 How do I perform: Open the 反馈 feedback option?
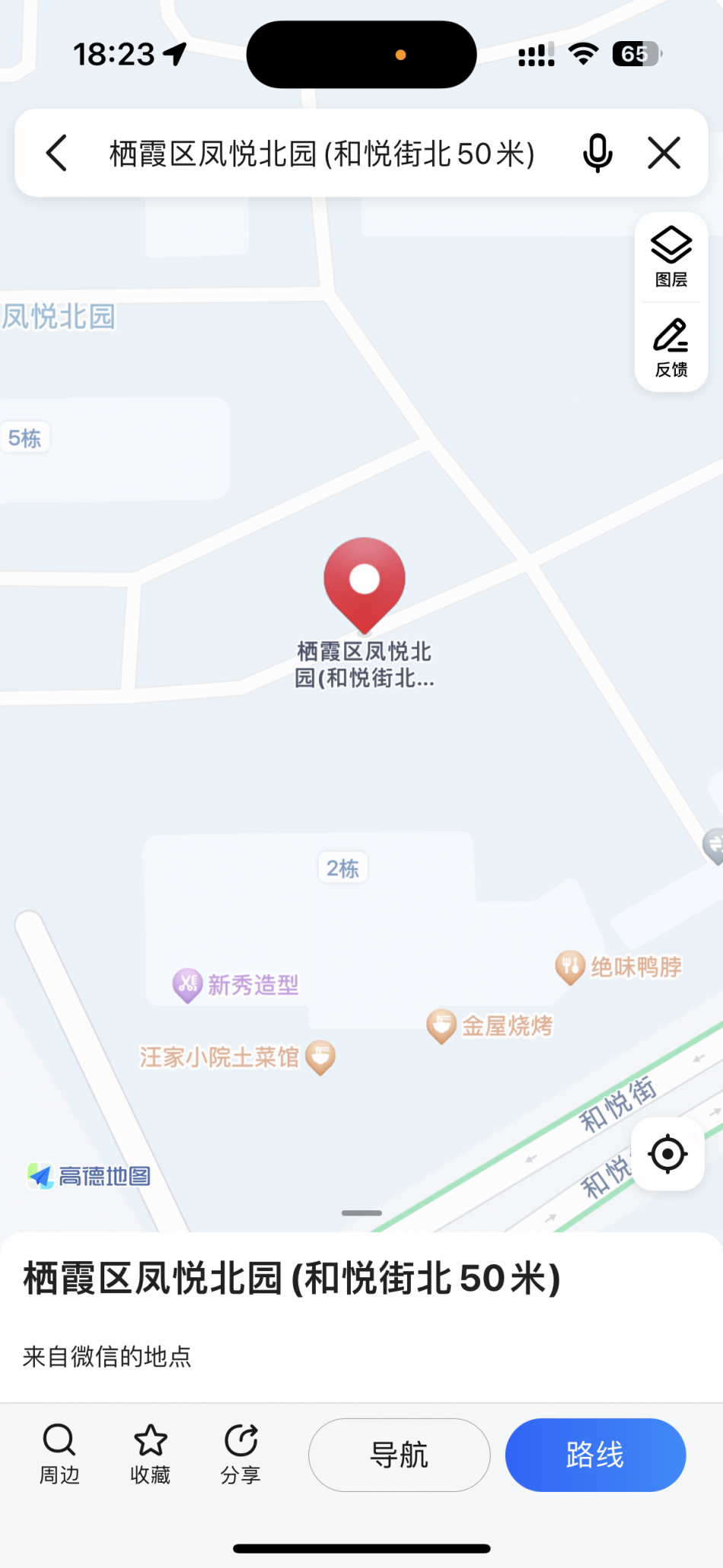(671, 348)
